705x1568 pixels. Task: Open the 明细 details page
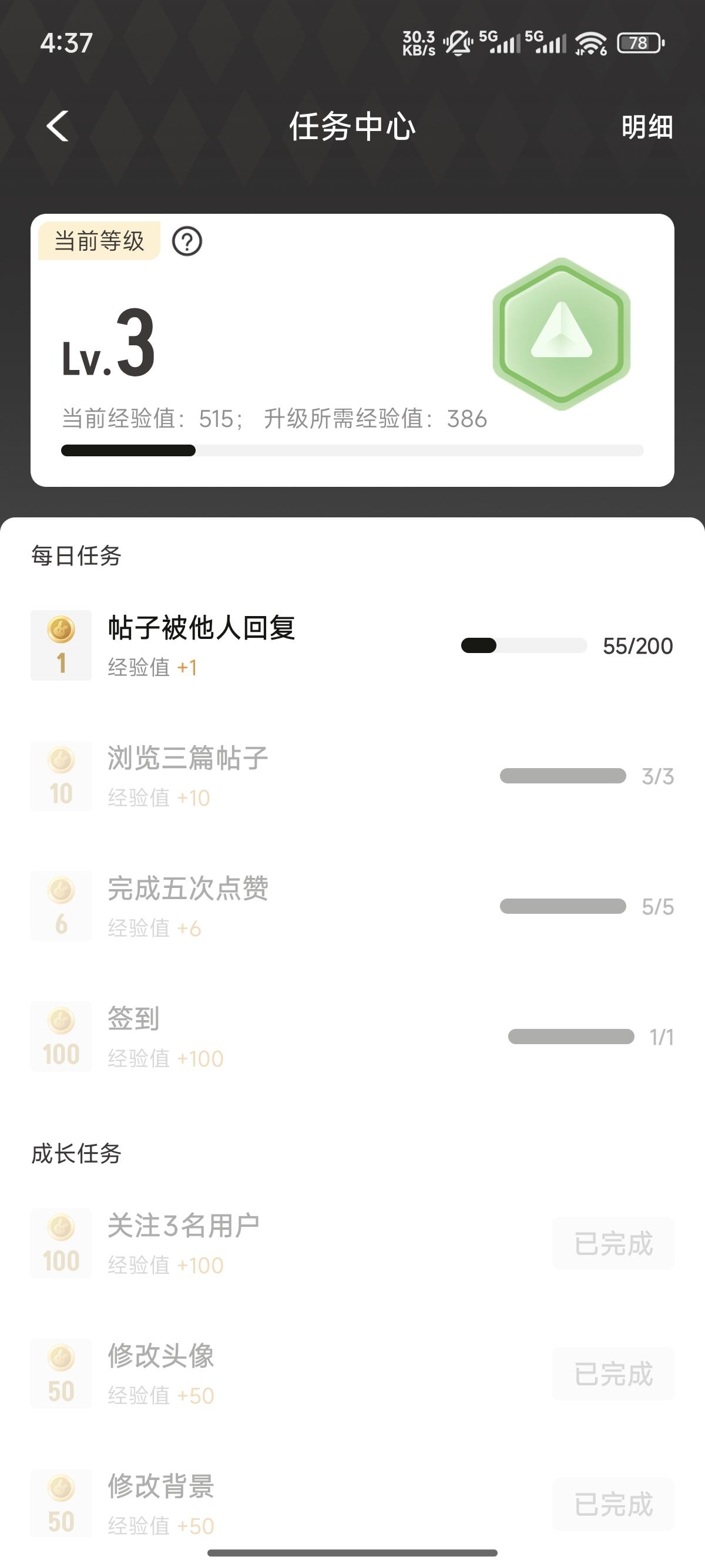(x=647, y=127)
